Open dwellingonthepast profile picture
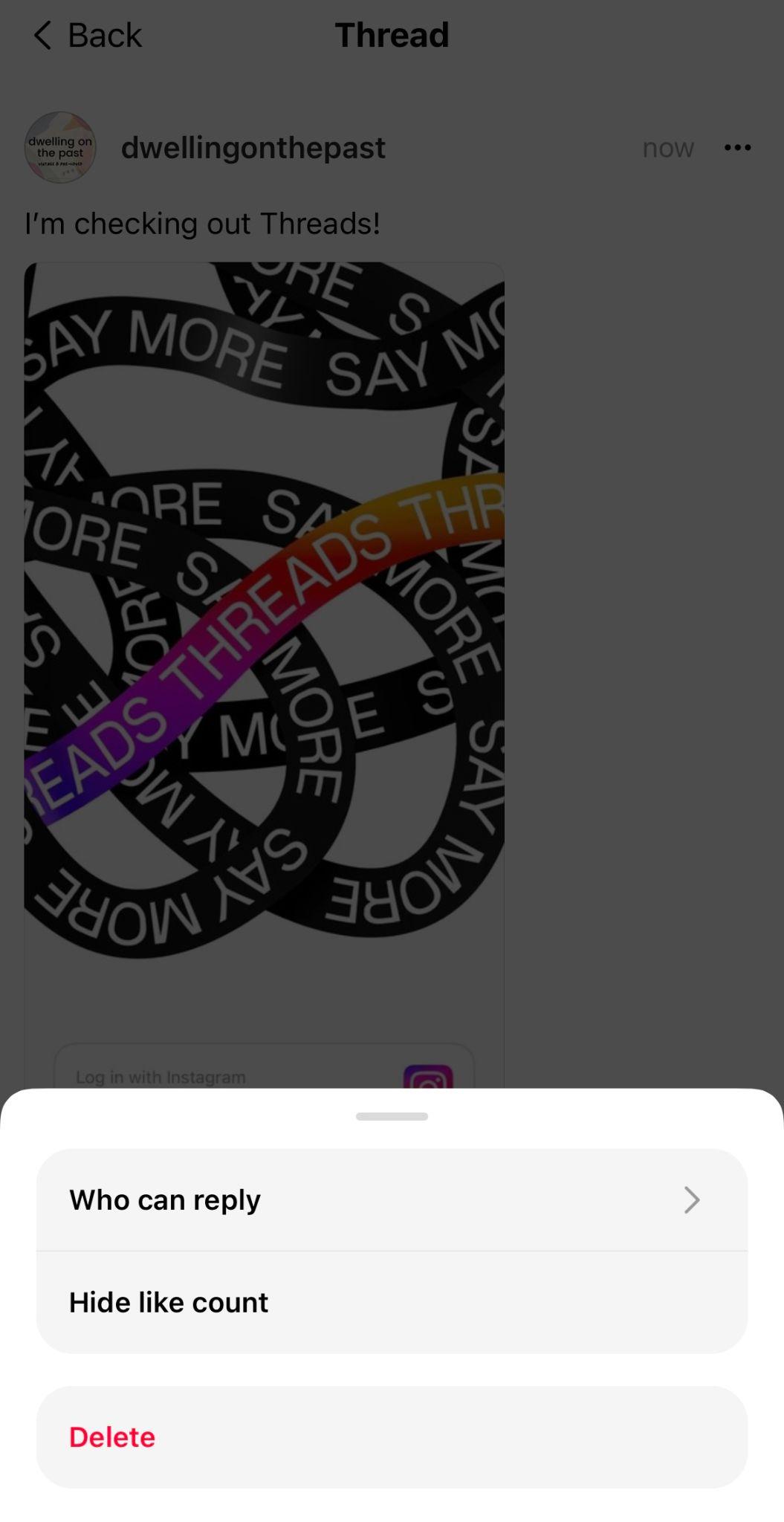Viewport: 784px width, 1522px height. tap(60, 147)
